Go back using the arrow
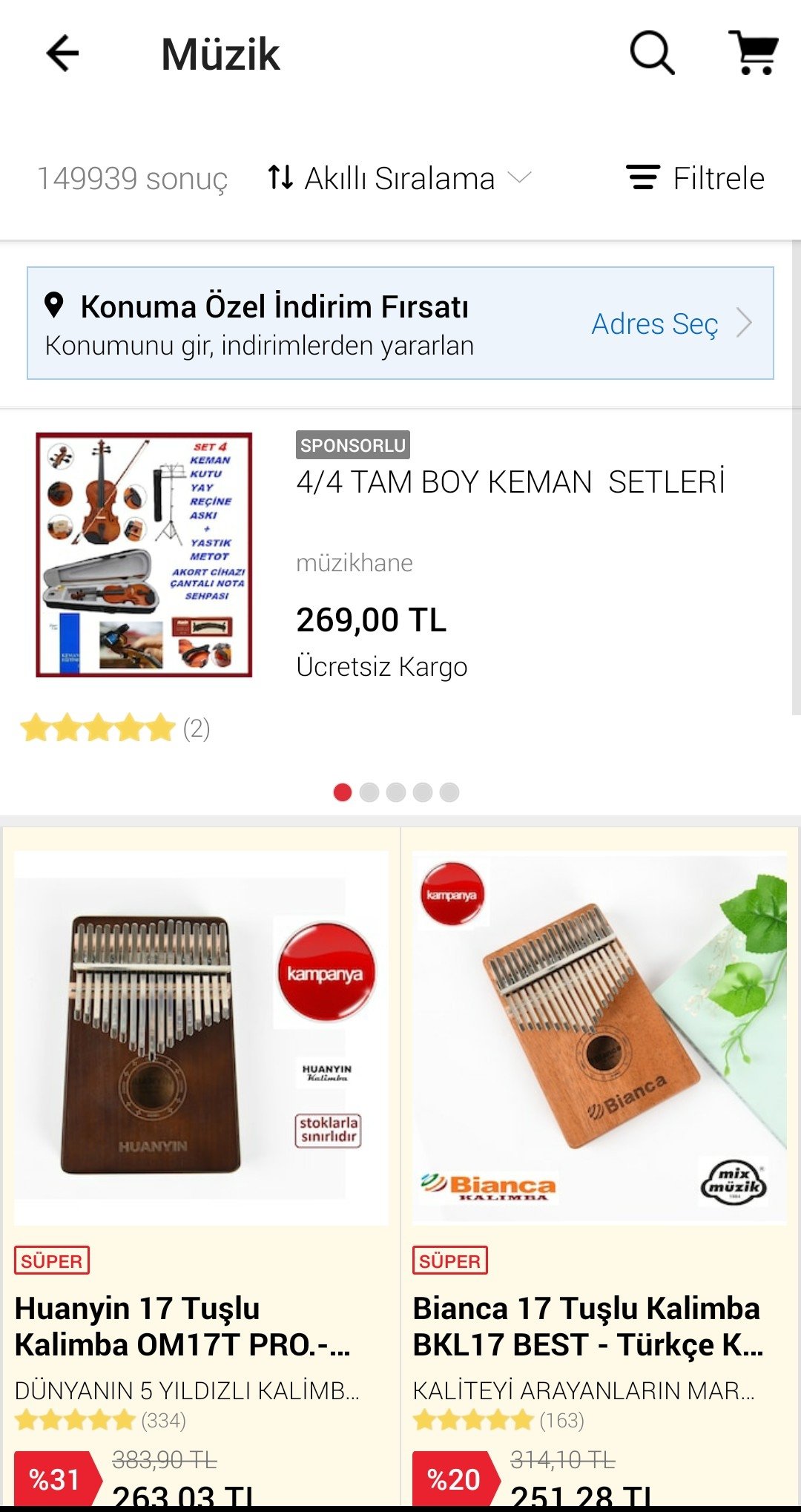This screenshot has height=1512, width=801. click(62, 53)
